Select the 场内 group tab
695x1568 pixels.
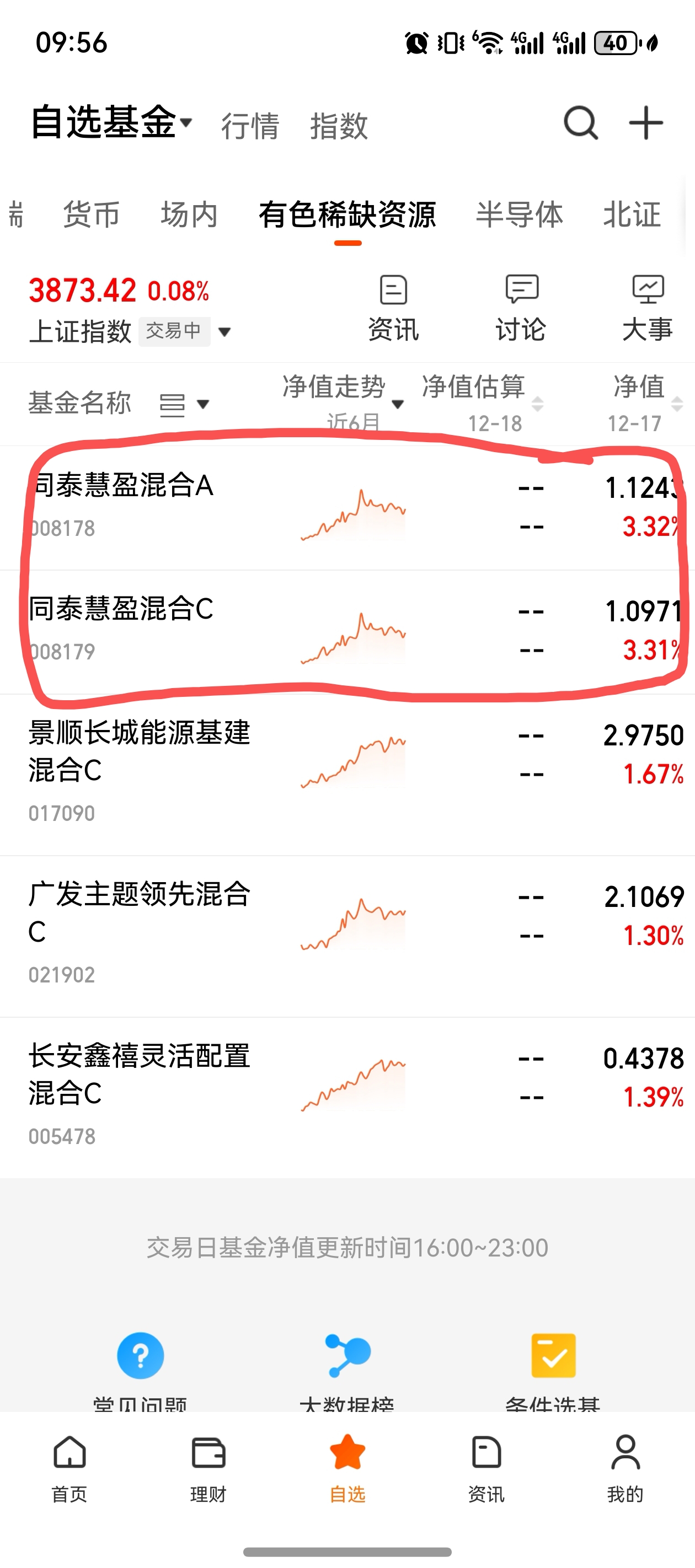[189, 214]
